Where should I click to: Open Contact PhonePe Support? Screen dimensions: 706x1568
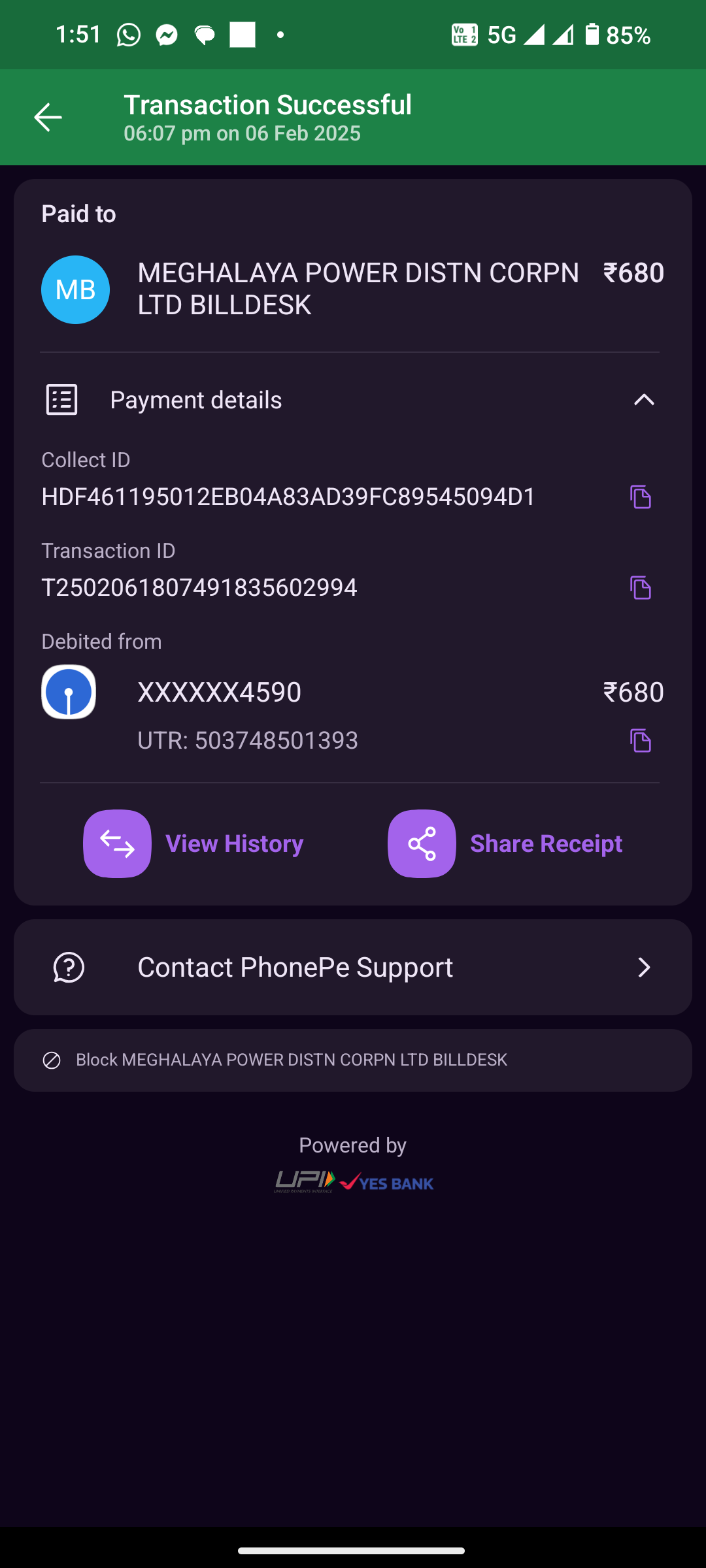353,967
